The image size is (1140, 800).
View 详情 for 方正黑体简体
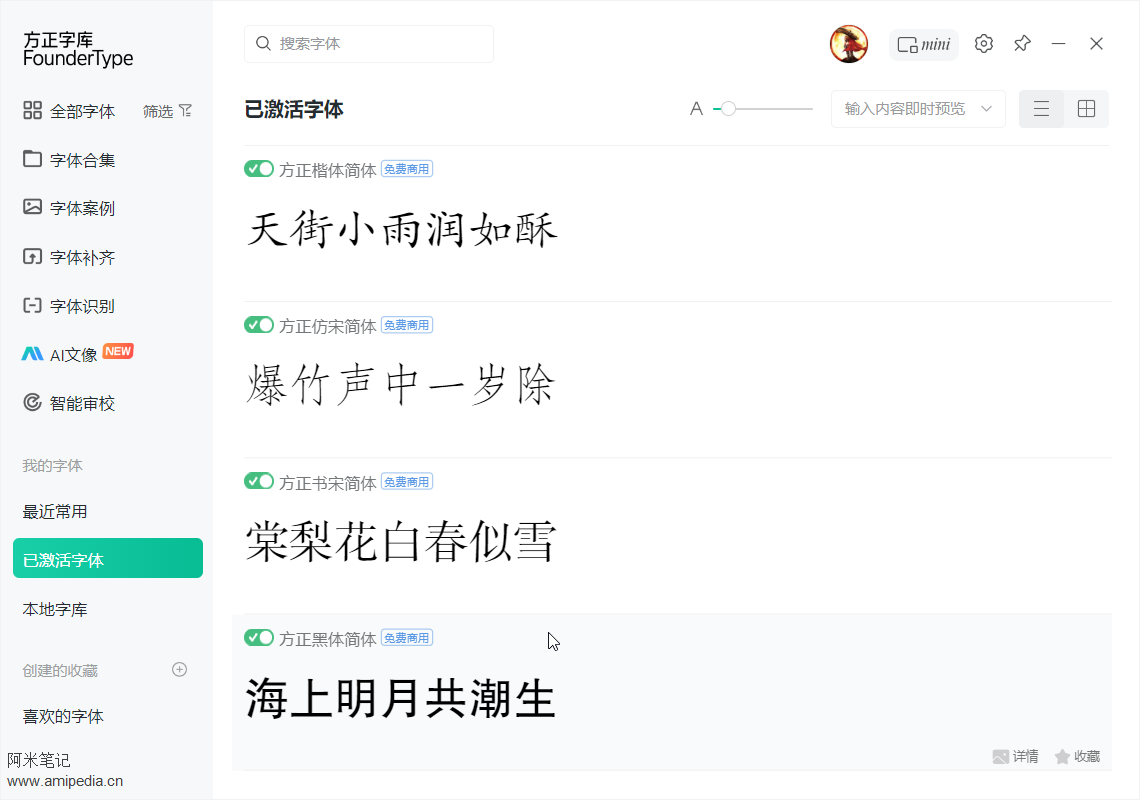[1016, 757]
